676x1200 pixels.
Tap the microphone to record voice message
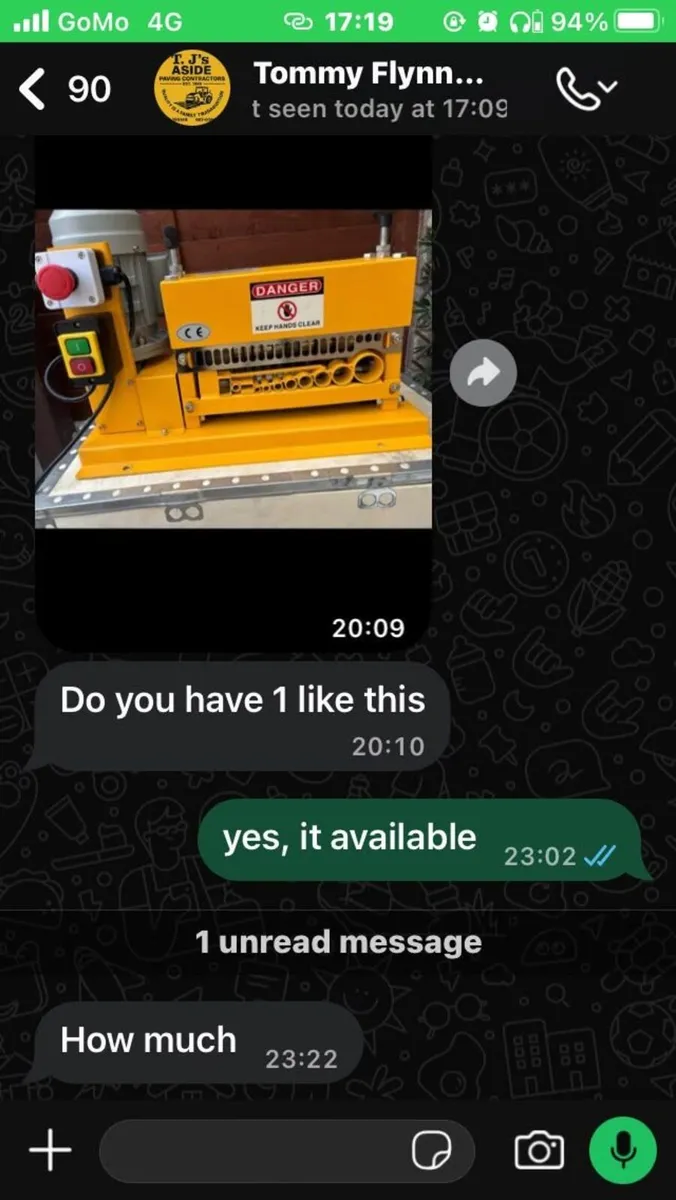click(x=623, y=1152)
